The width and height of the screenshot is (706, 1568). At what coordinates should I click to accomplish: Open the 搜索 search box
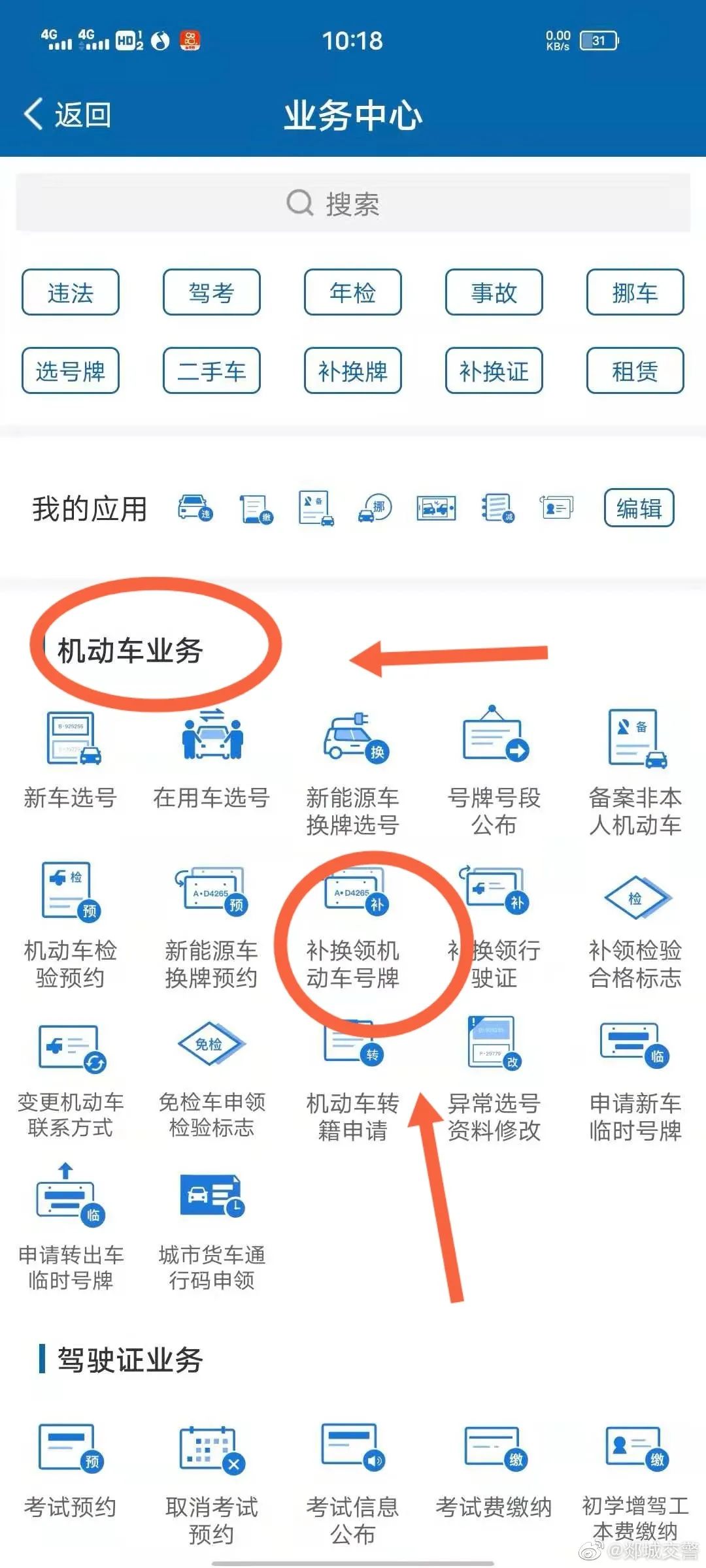tap(353, 203)
